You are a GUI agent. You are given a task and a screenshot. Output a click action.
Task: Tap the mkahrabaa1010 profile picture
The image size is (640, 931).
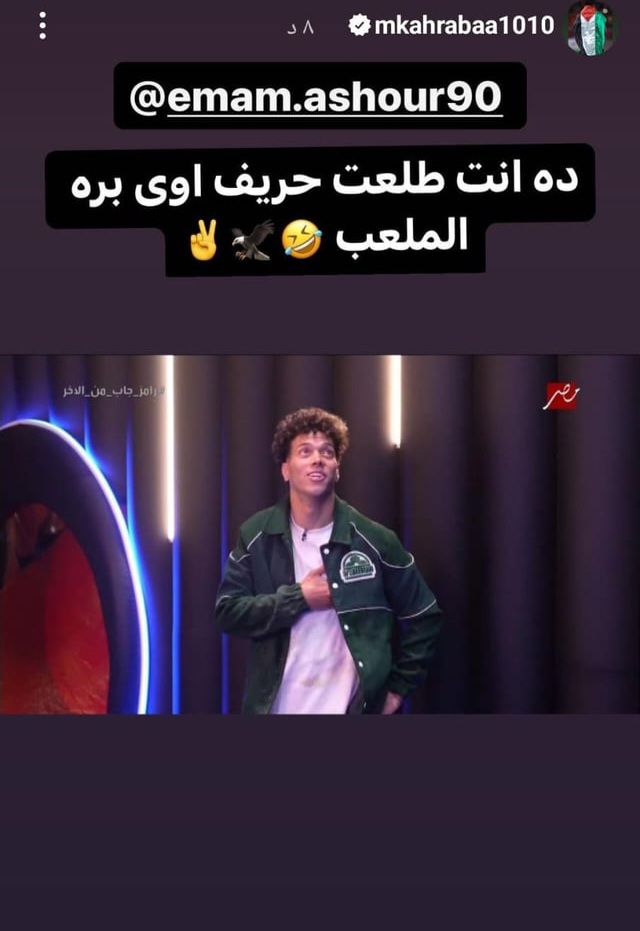pyautogui.click(x=591, y=28)
